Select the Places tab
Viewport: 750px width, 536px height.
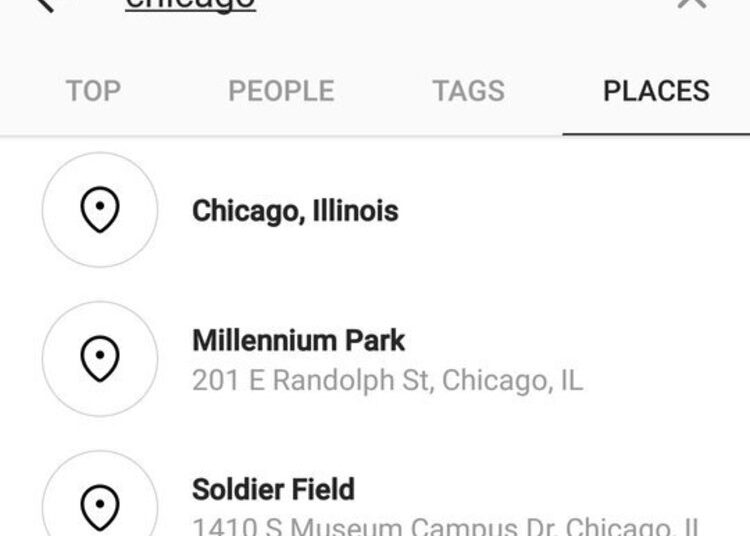[656, 91]
